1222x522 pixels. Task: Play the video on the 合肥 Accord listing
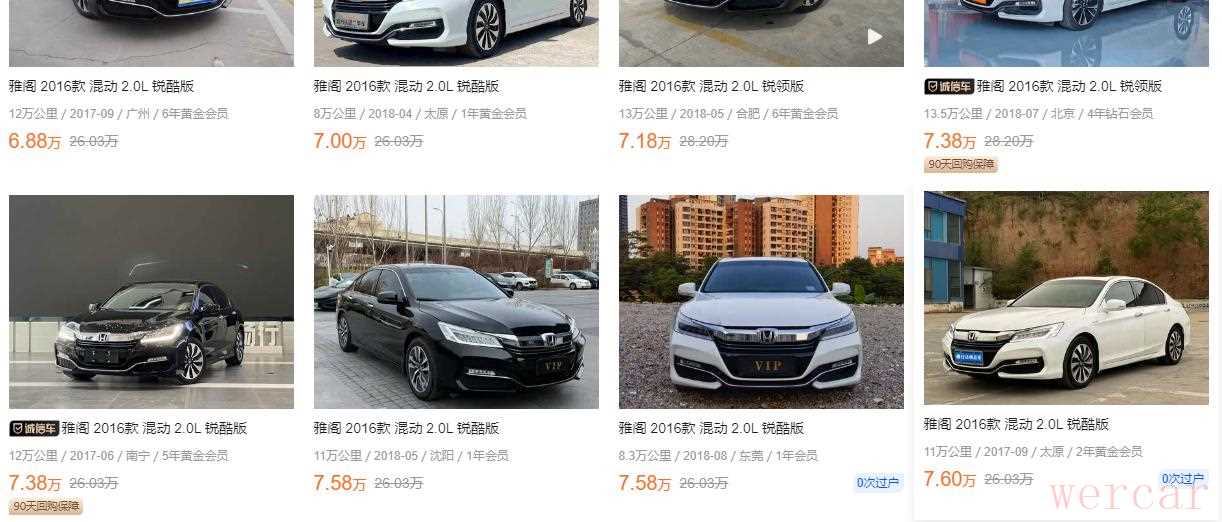click(875, 37)
